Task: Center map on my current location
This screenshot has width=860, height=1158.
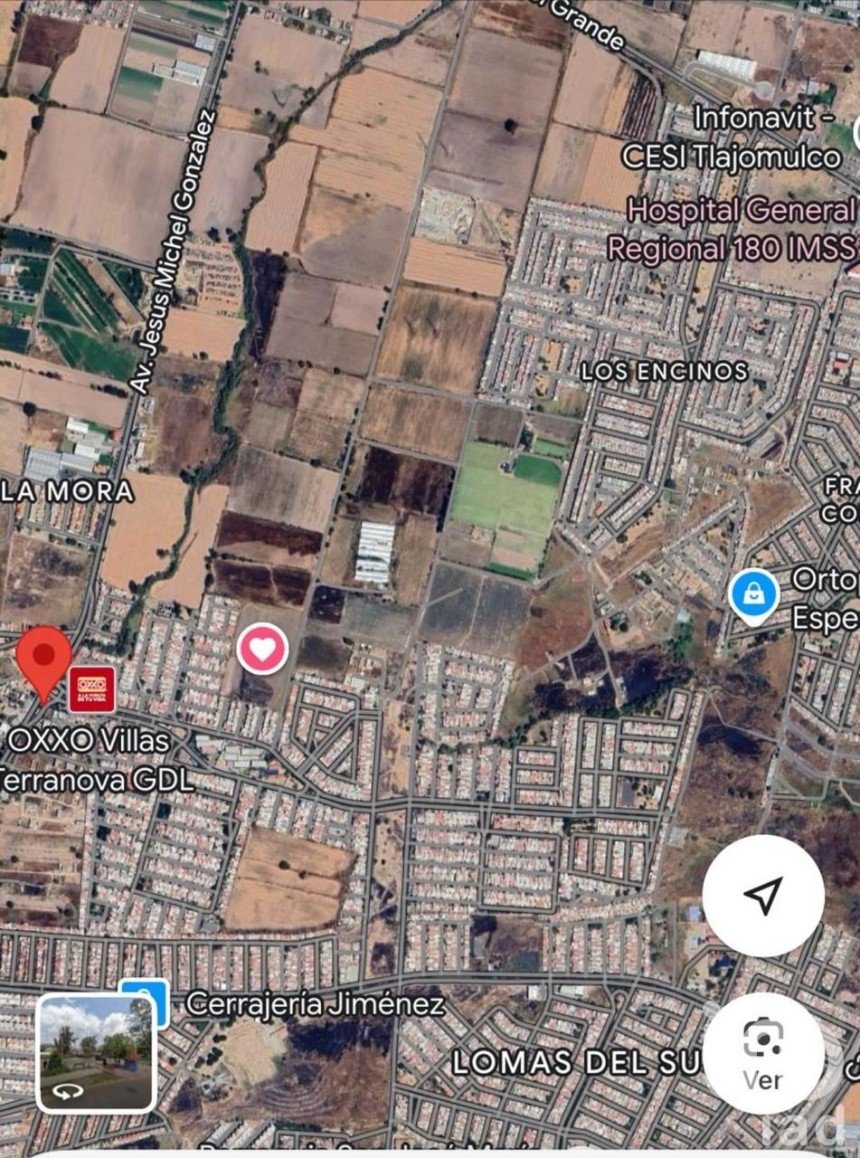Action: pos(763,895)
